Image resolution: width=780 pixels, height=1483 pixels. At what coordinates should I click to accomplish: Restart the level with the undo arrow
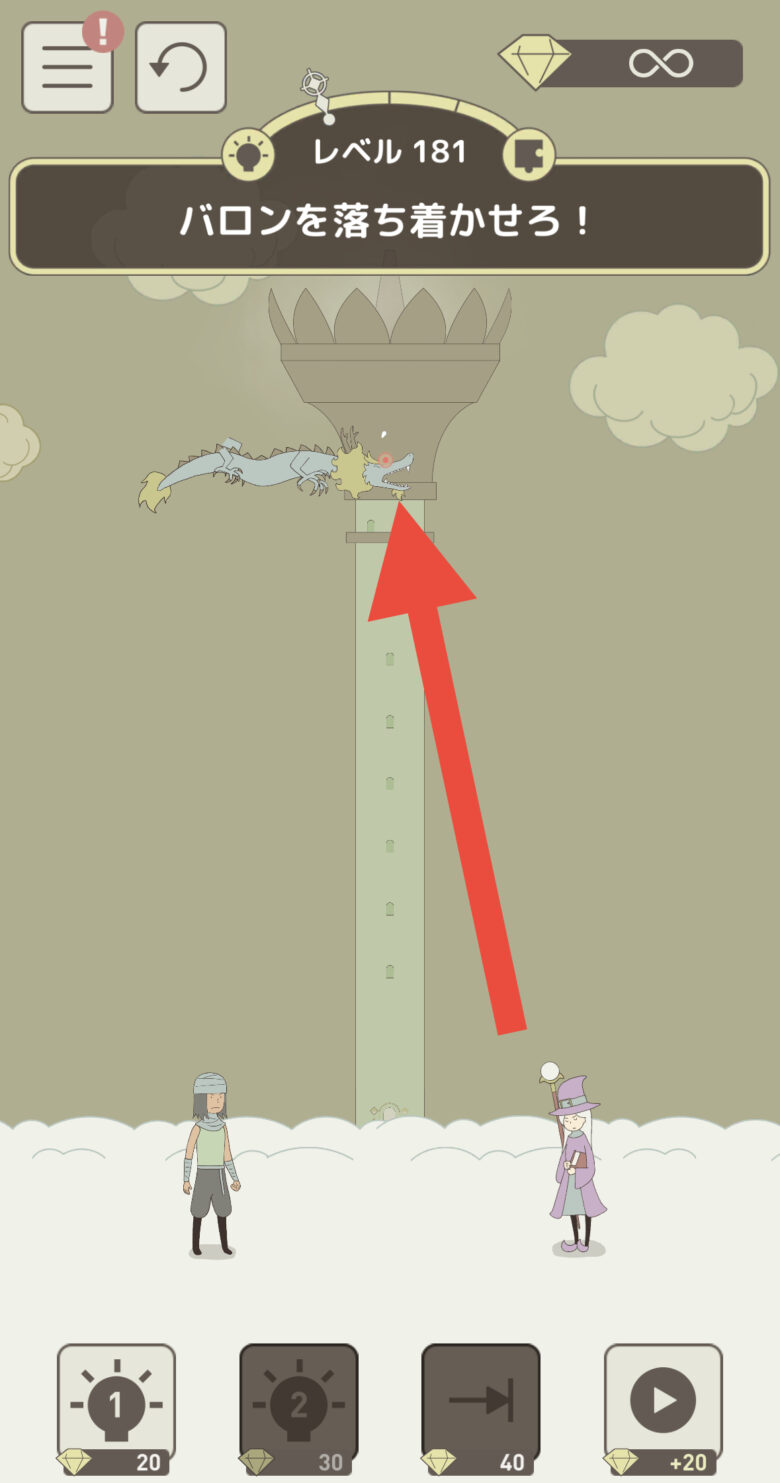tap(180, 67)
